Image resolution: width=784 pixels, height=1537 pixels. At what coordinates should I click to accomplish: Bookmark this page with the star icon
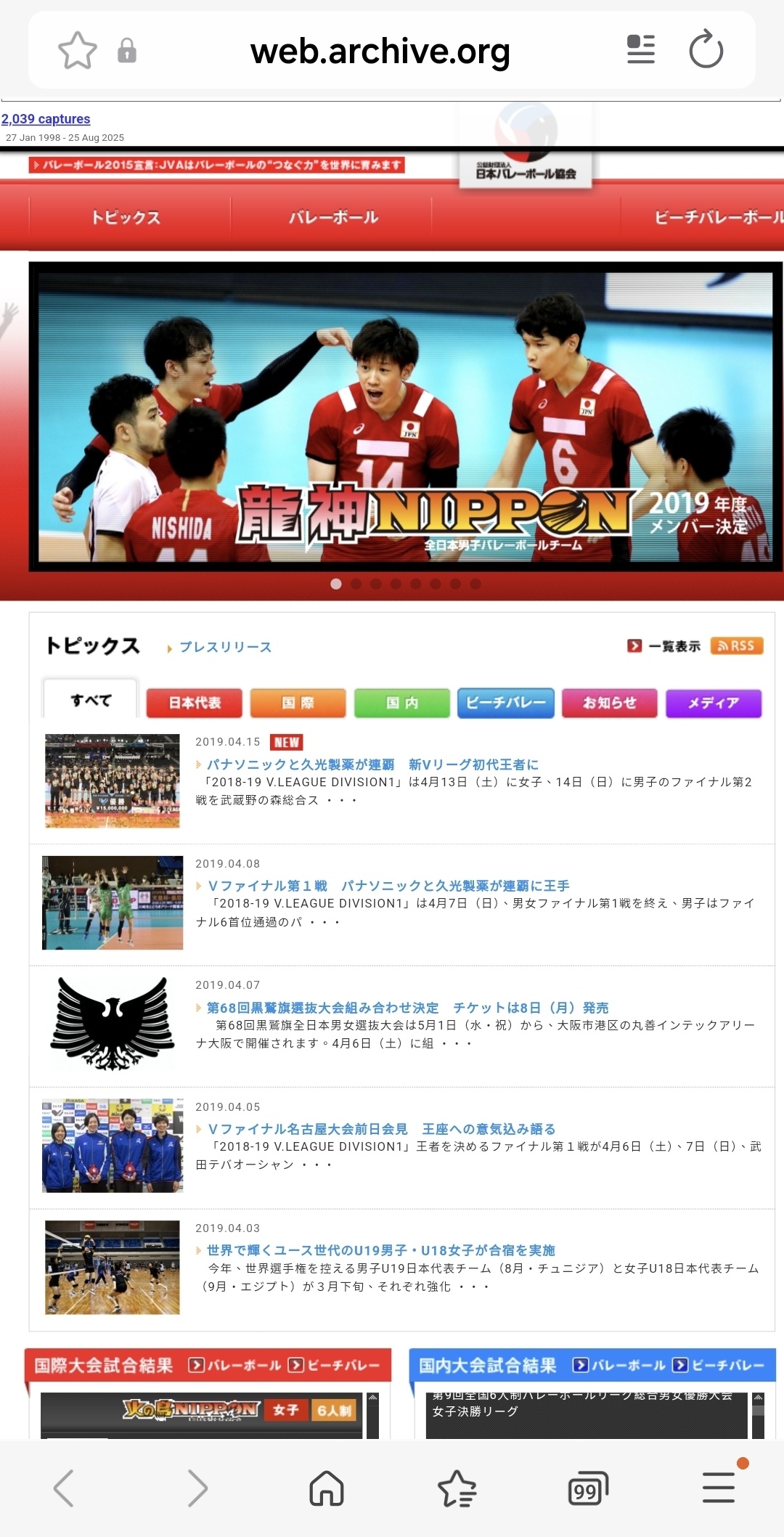click(x=77, y=51)
